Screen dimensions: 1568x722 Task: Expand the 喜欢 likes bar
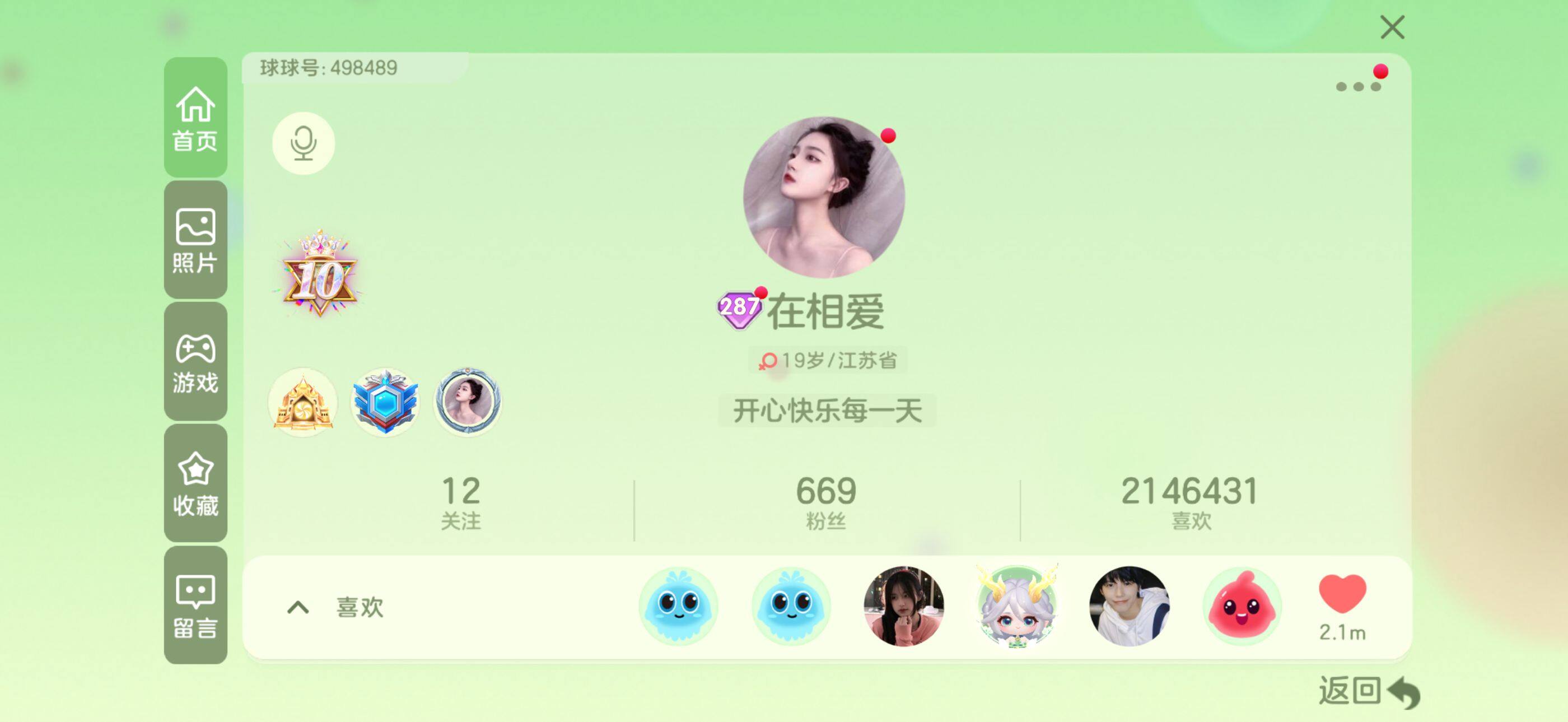tap(298, 607)
